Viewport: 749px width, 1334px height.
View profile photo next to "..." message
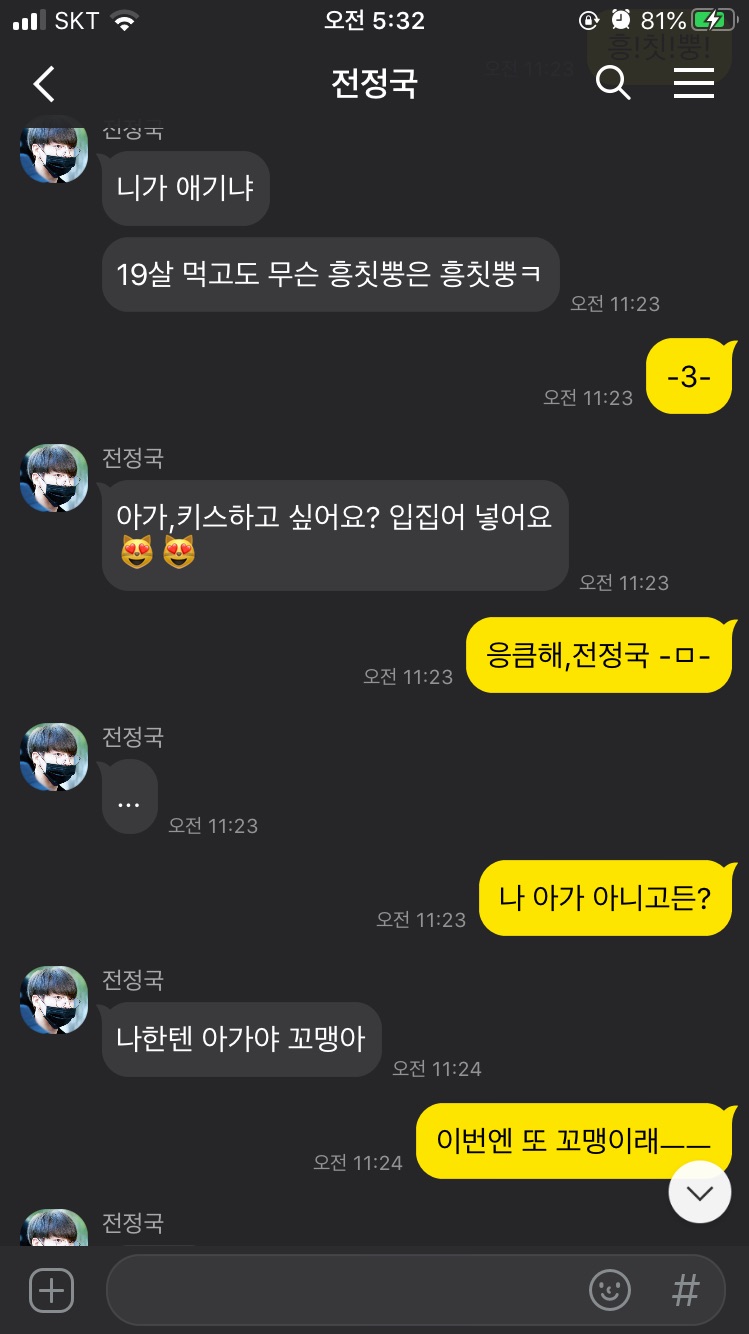point(54,757)
